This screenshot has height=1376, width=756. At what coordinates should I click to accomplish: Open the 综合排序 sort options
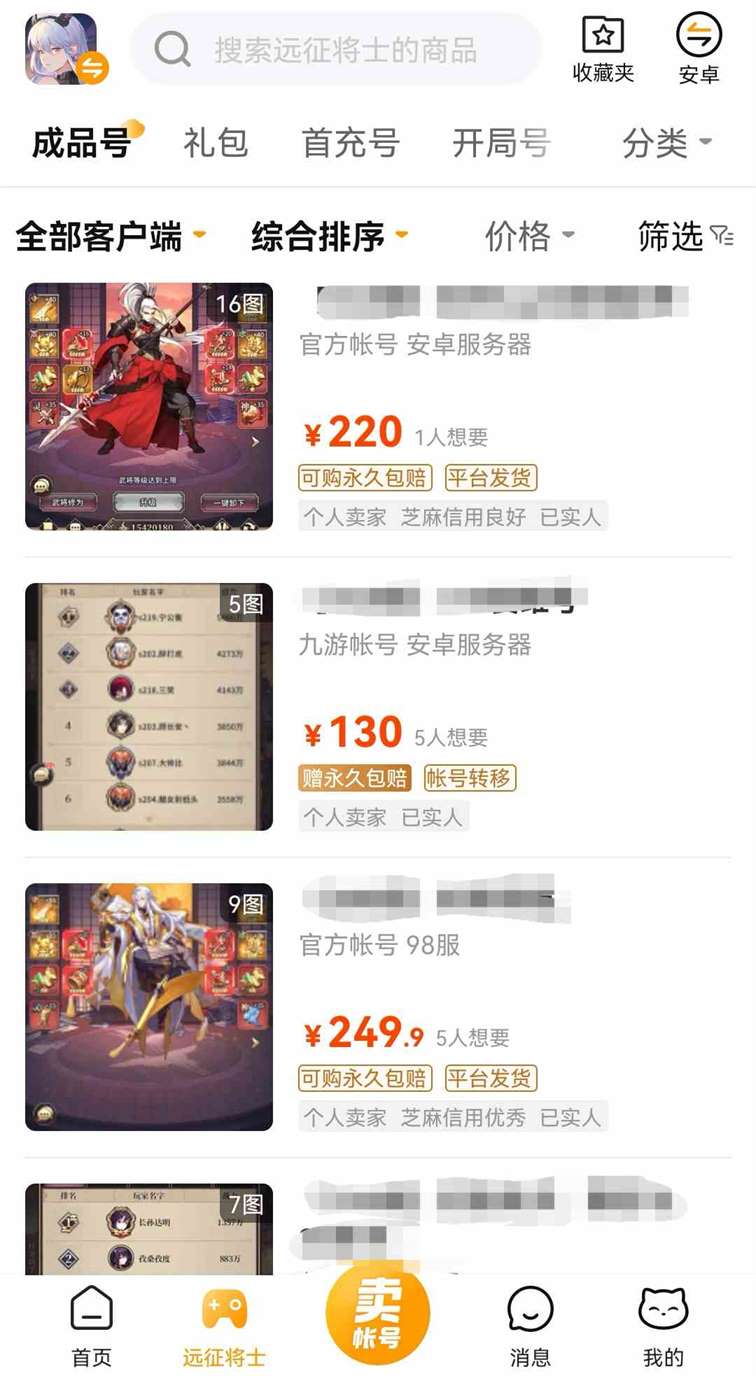330,237
